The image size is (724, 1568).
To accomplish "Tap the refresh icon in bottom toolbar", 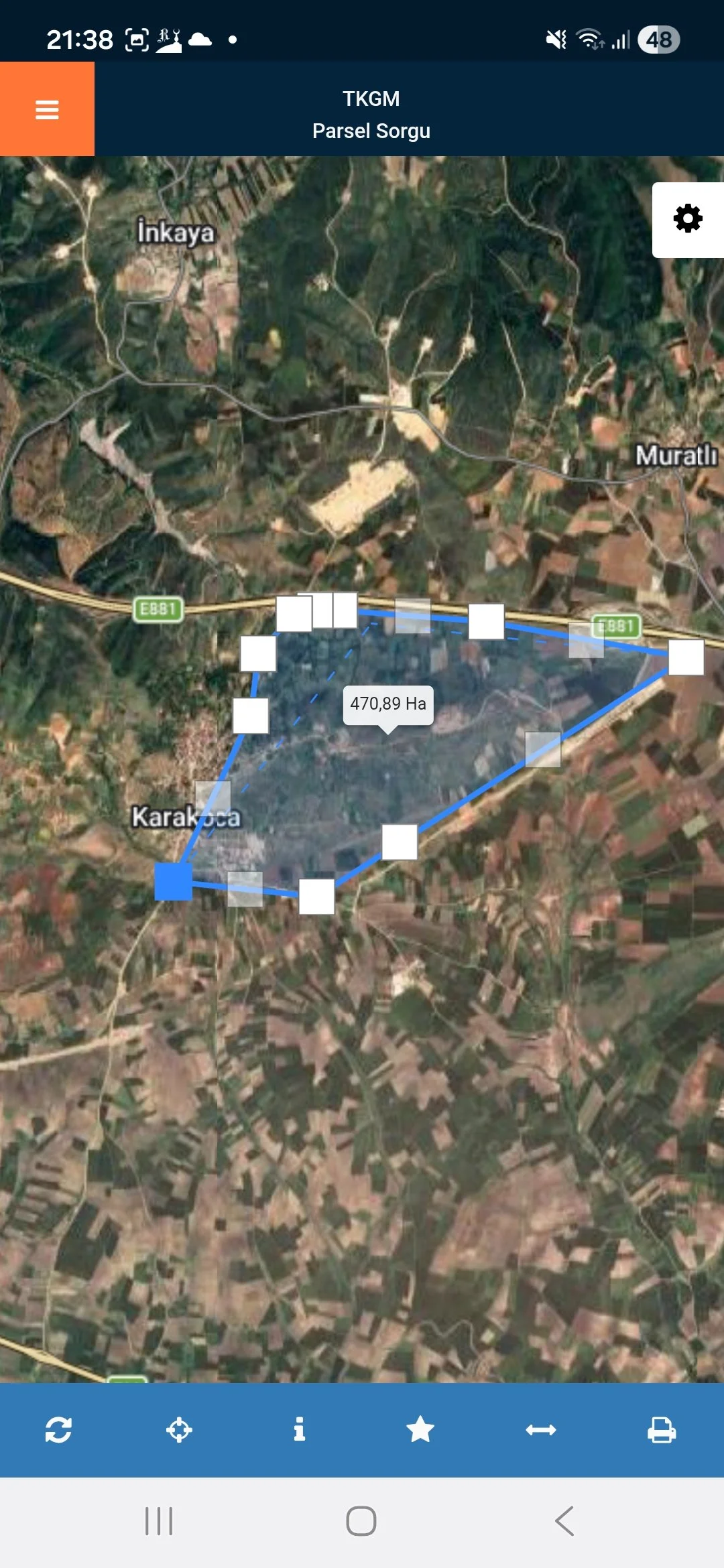I will coord(58,1429).
